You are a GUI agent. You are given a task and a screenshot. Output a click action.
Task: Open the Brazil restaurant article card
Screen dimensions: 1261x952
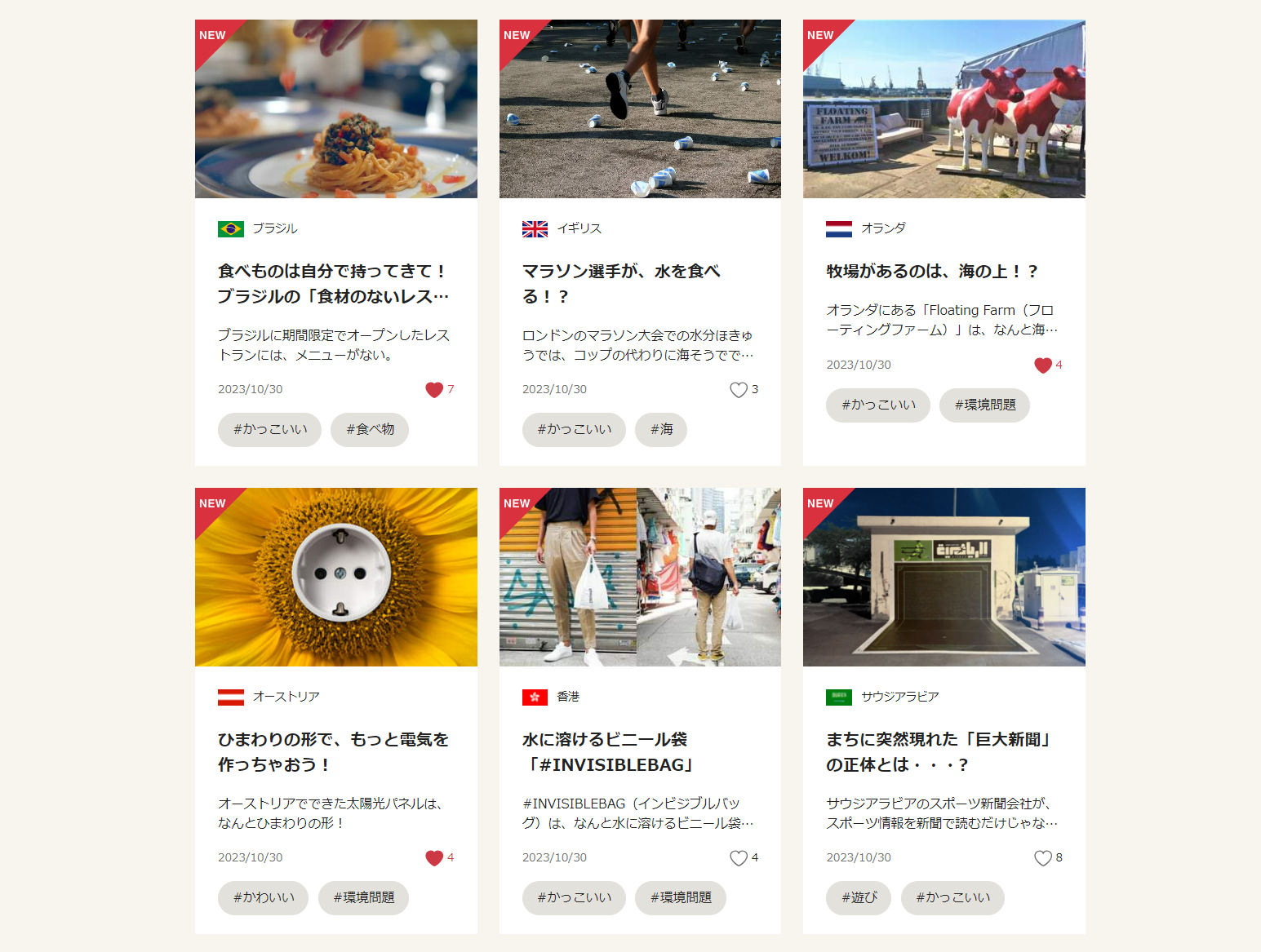pyautogui.click(x=333, y=283)
